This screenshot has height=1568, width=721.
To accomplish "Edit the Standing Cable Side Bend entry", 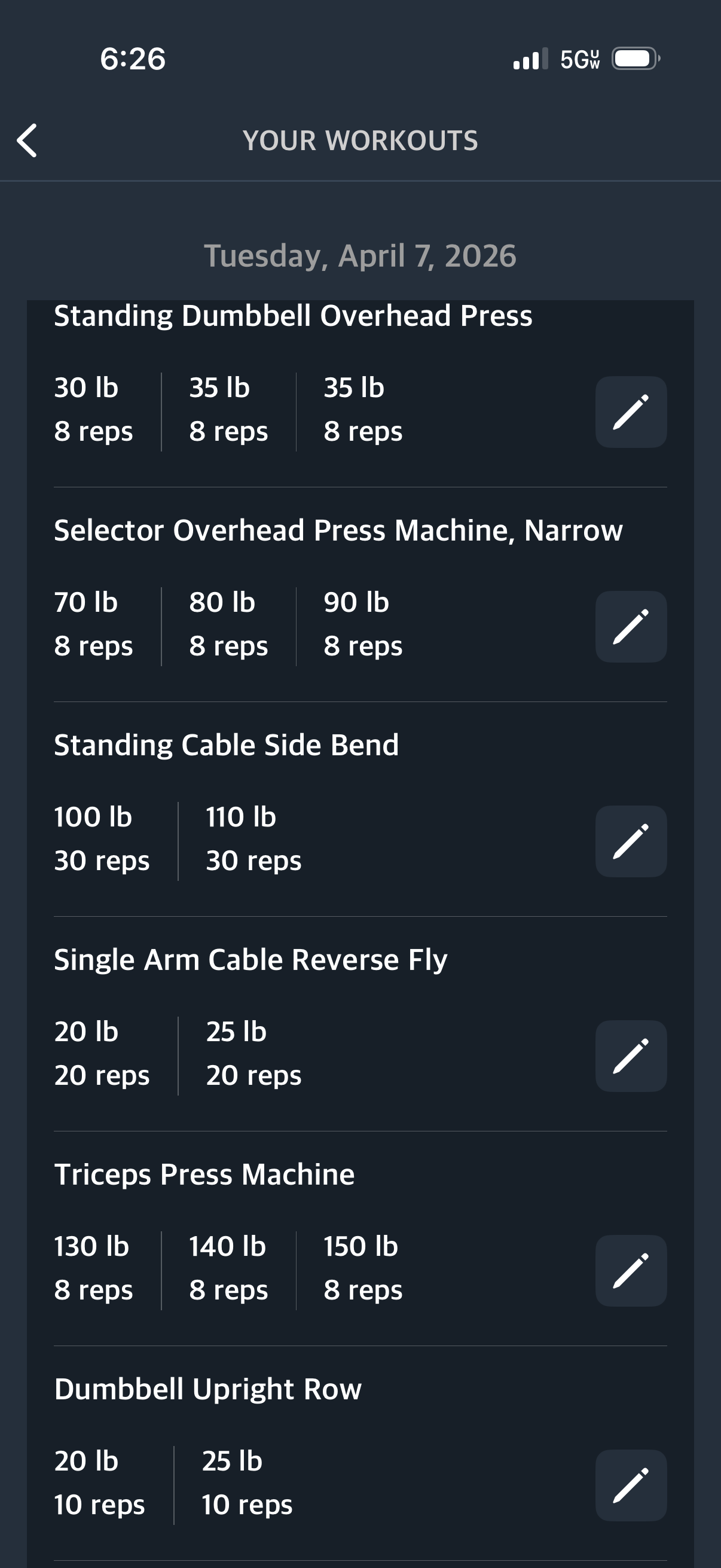I will pyautogui.click(x=630, y=841).
